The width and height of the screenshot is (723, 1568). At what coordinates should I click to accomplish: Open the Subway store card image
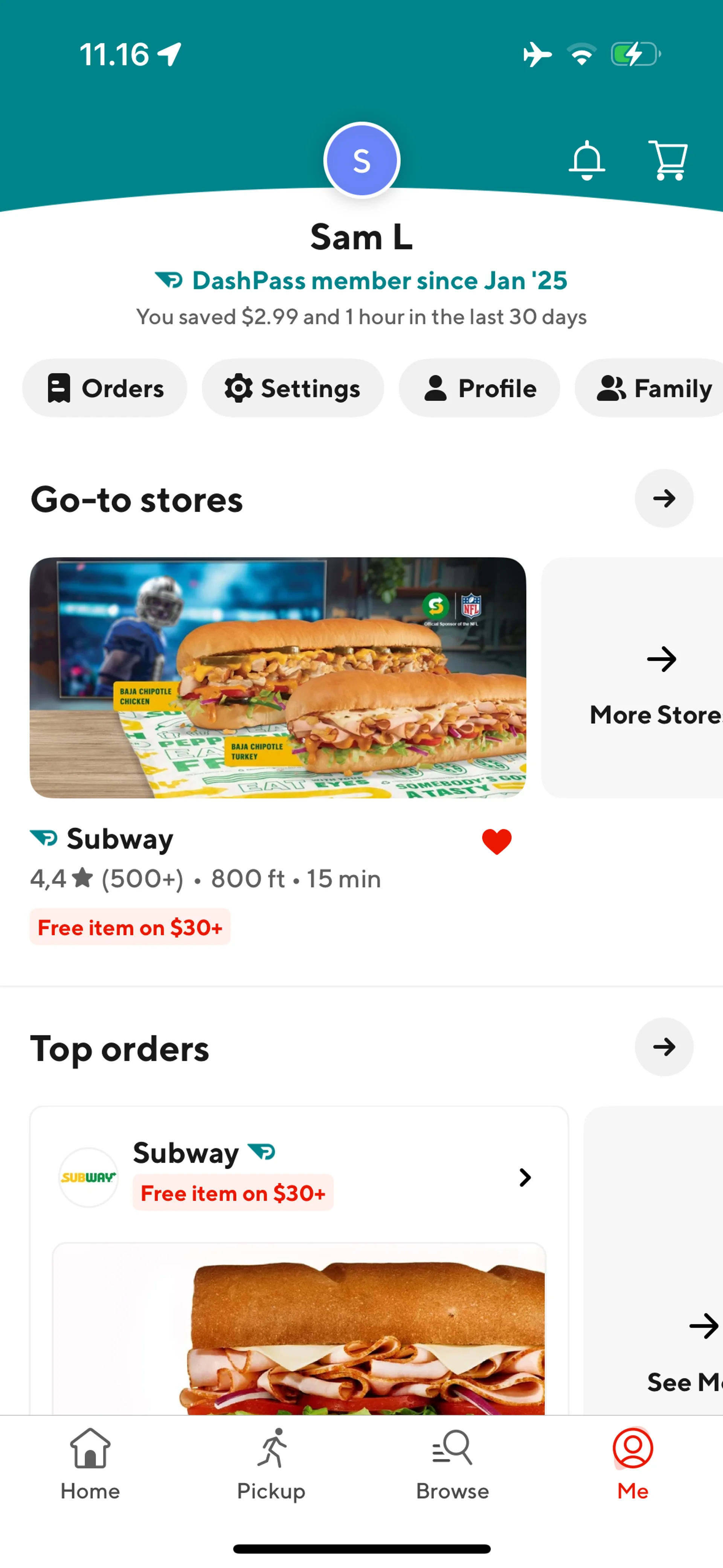(x=278, y=677)
